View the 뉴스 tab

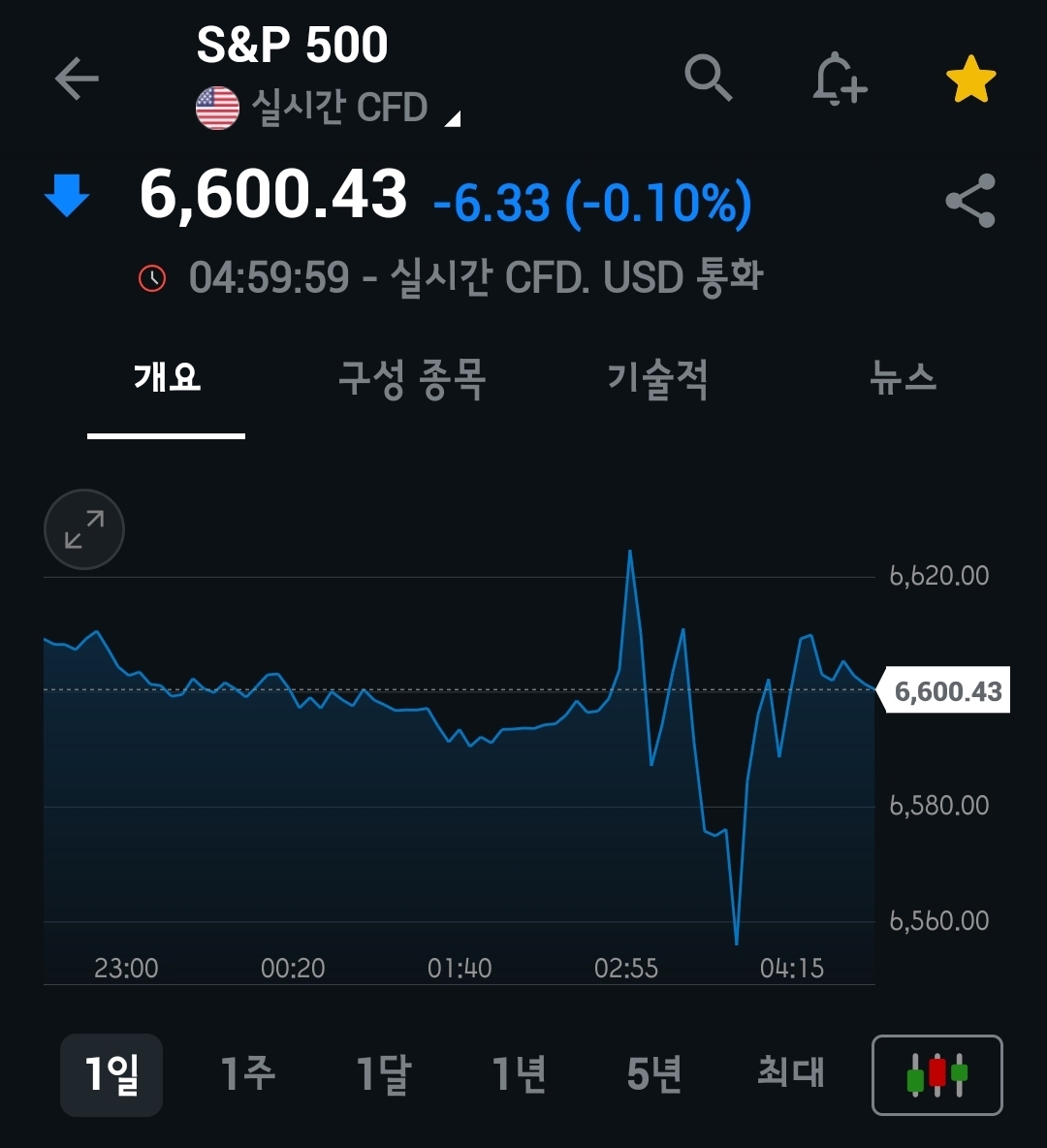coord(903,378)
